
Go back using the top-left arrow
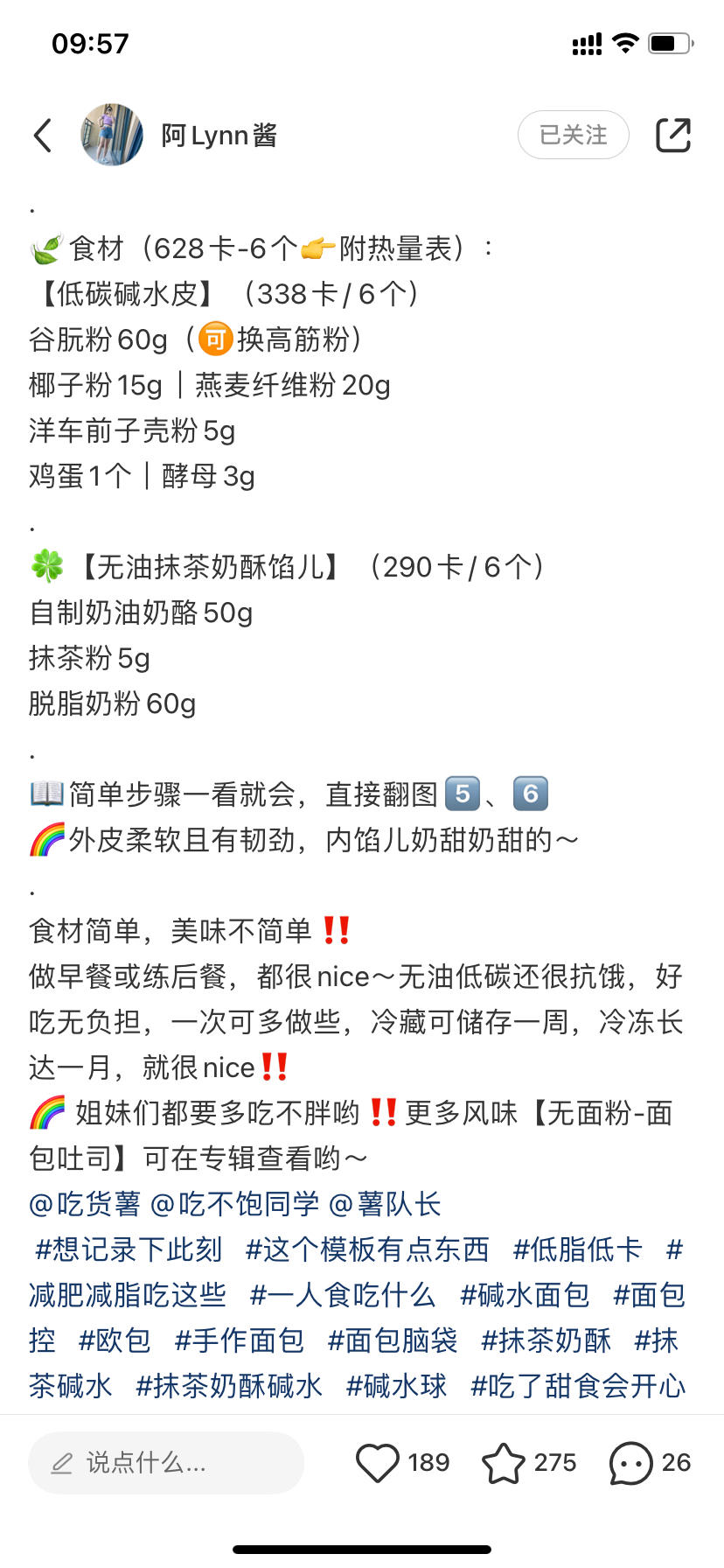43,136
